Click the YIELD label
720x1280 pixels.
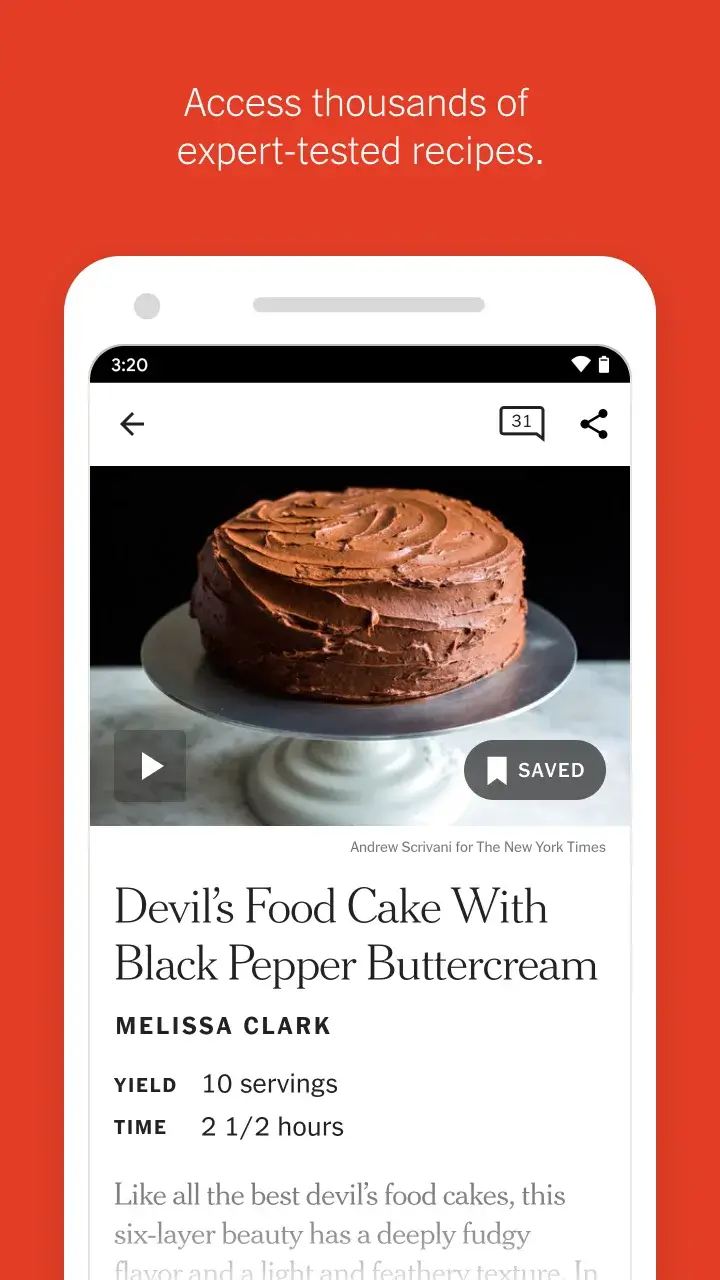click(x=145, y=1085)
